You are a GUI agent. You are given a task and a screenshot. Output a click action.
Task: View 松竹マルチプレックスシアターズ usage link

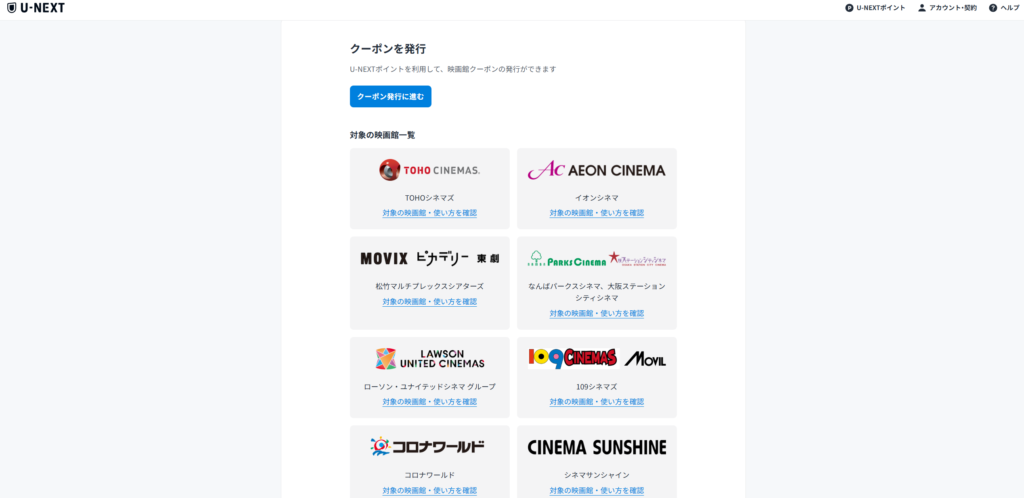coord(429,301)
